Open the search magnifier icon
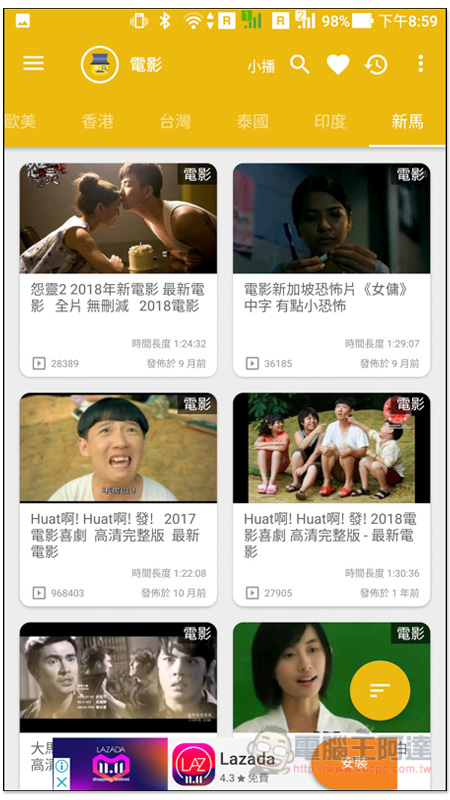The height and width of the screenshot is (800, 450). pos(300,65)
